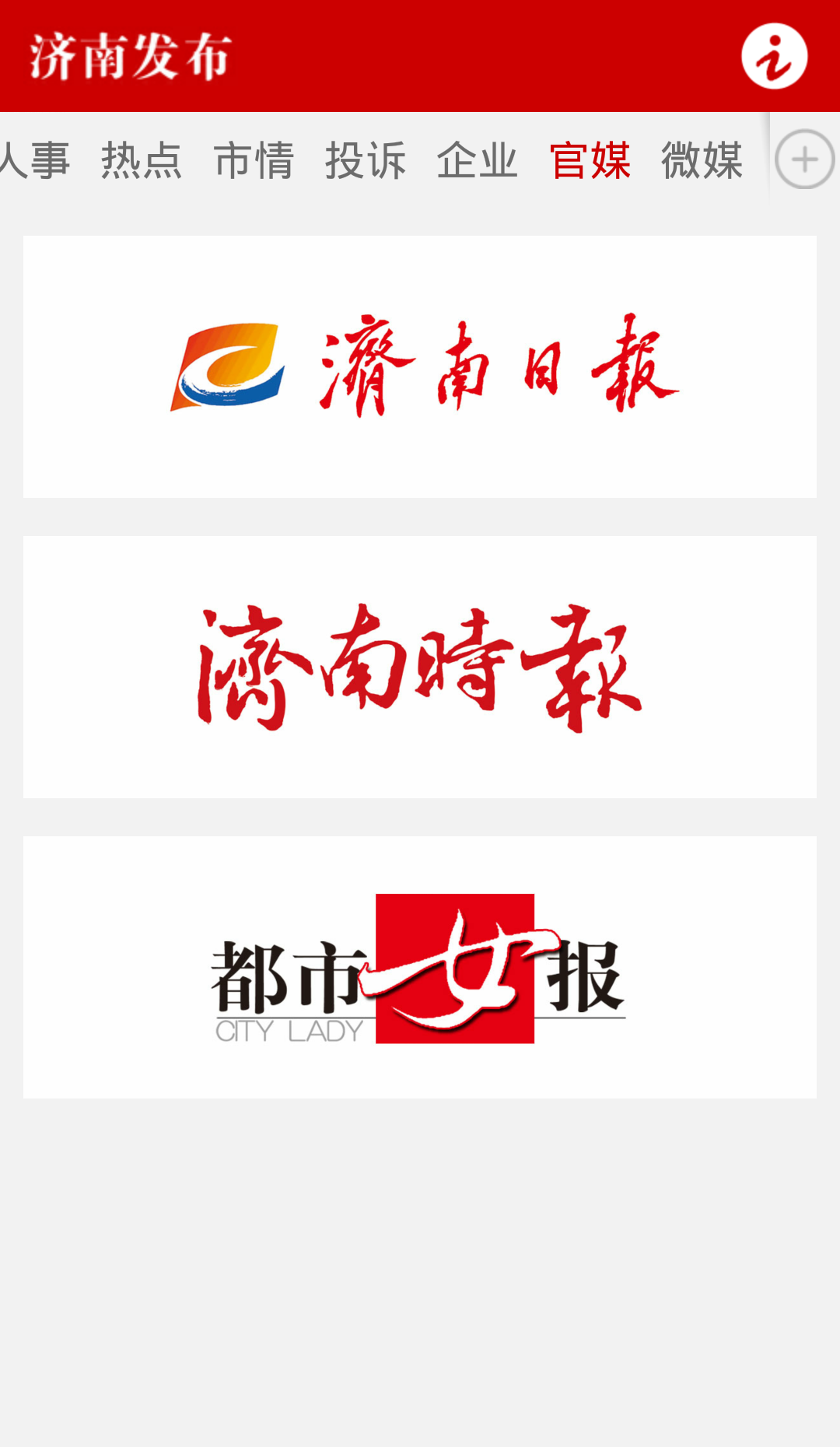The image size is (840, 1447).
Task: Switch to the 人事 tab
Action: click(x=35, y=160)
